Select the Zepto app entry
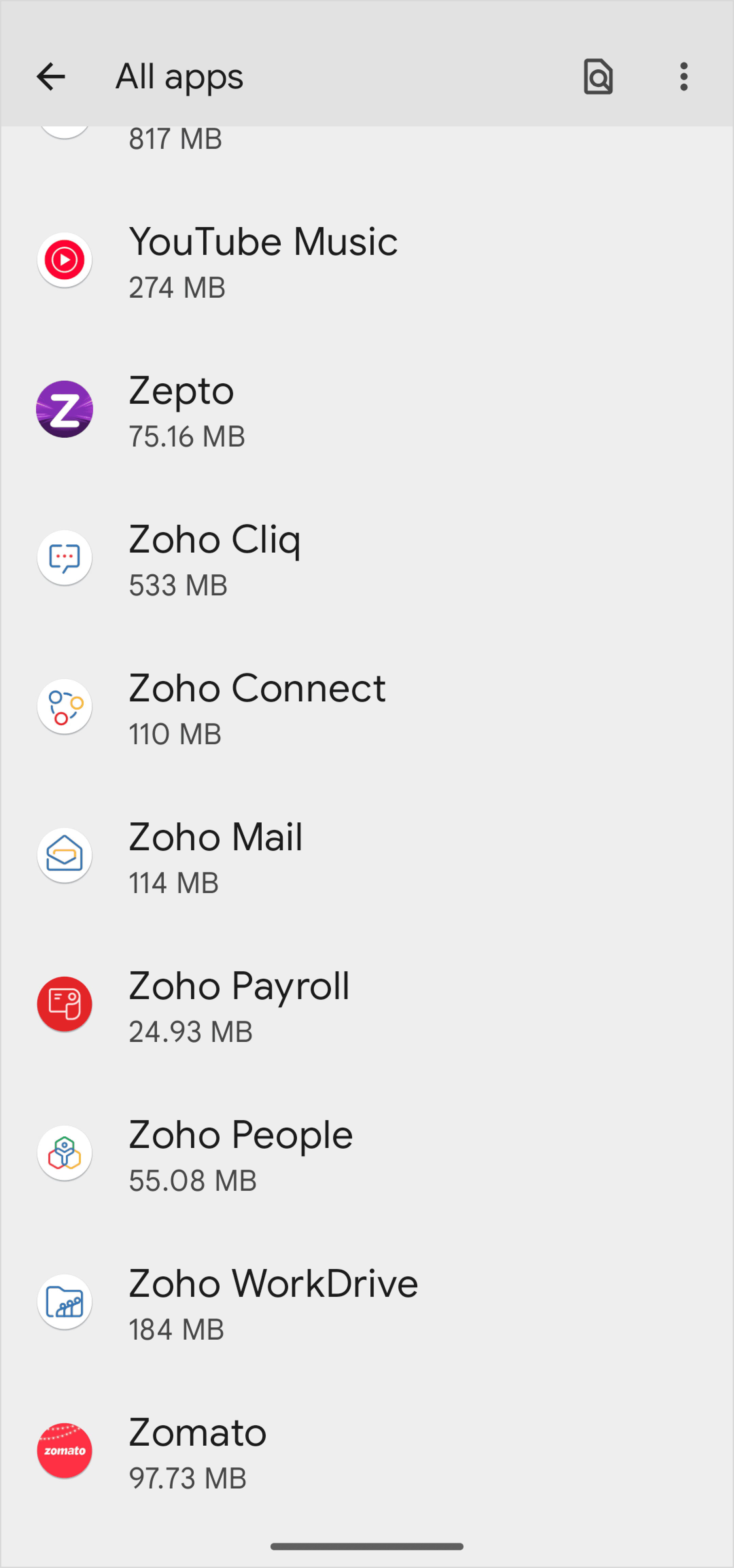 click(367, 410)
